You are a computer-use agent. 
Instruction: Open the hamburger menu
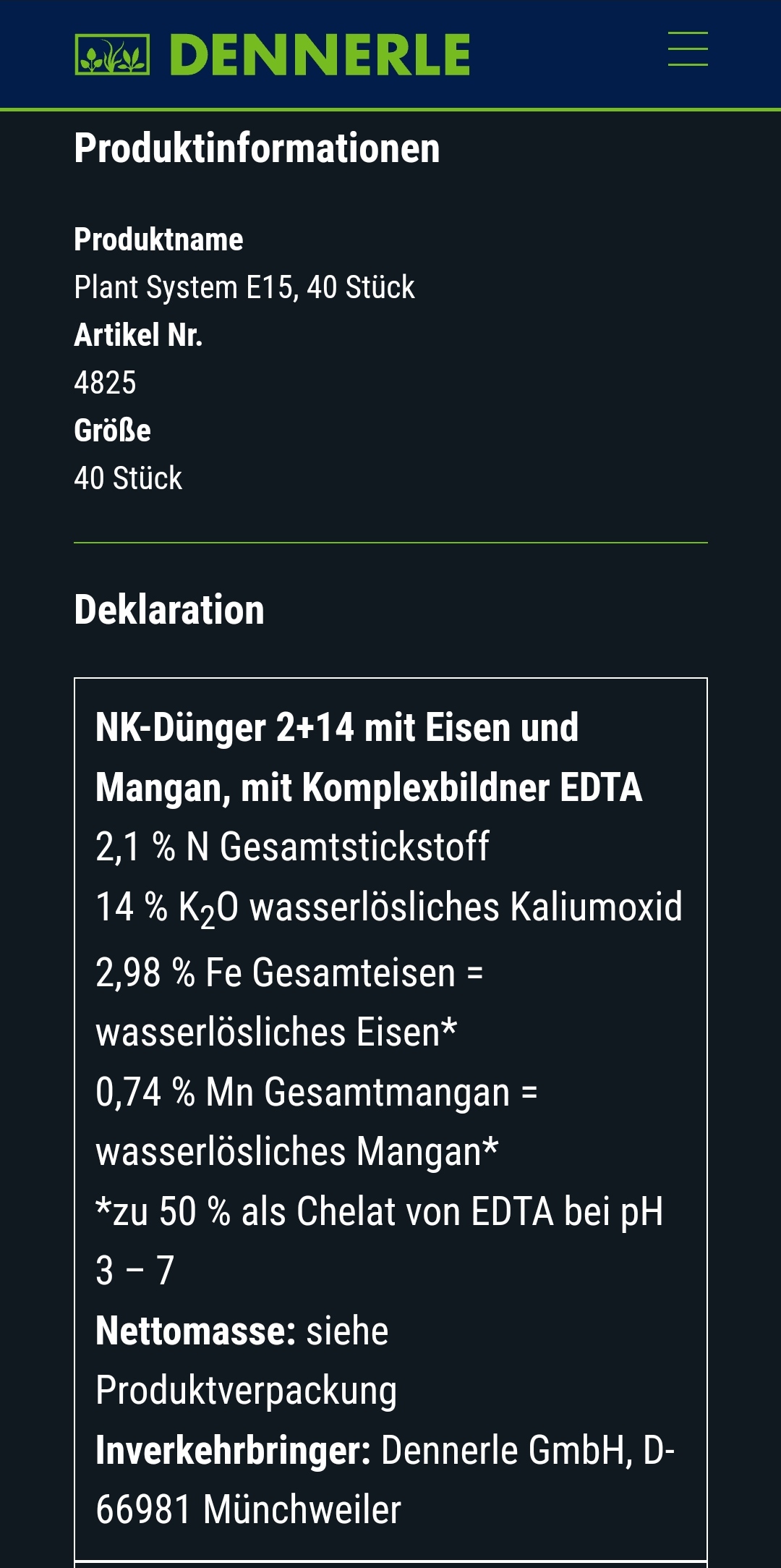click(688, 49)
